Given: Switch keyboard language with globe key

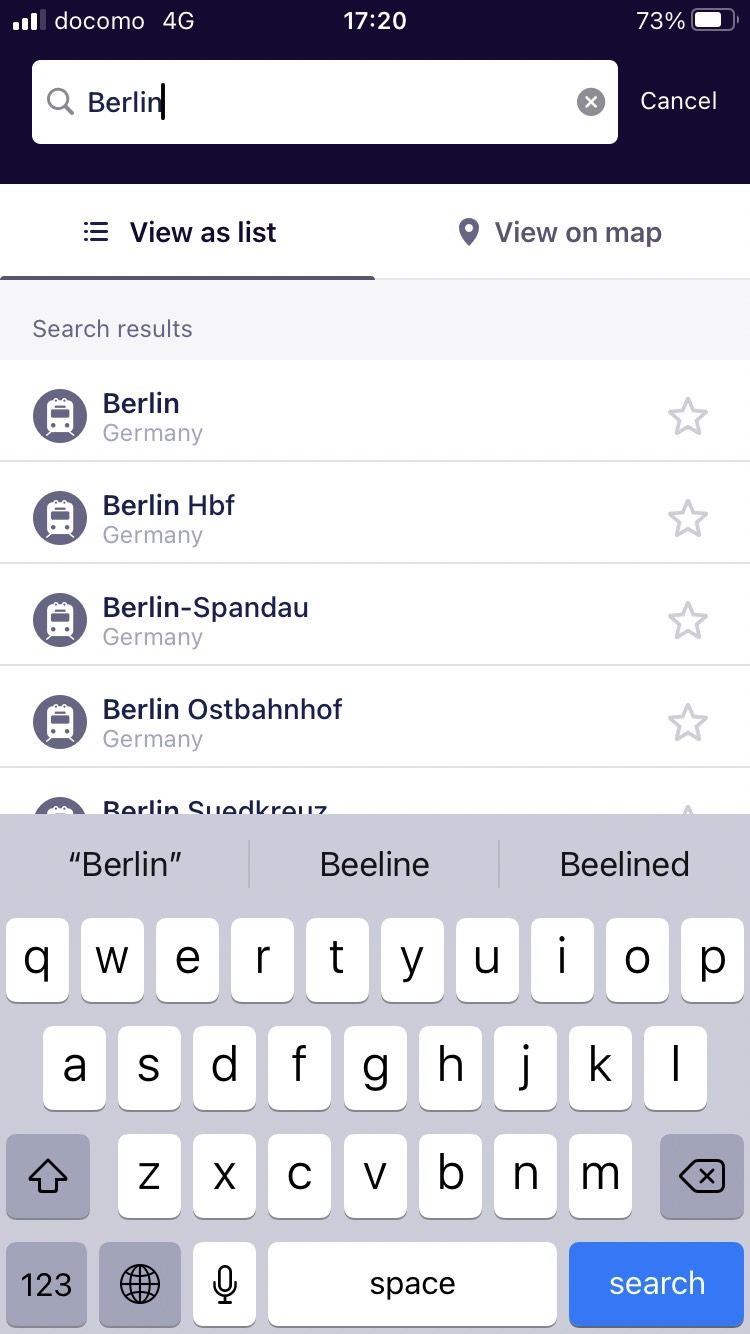Looking at the screenshot, I should (x=139, y=1284).
